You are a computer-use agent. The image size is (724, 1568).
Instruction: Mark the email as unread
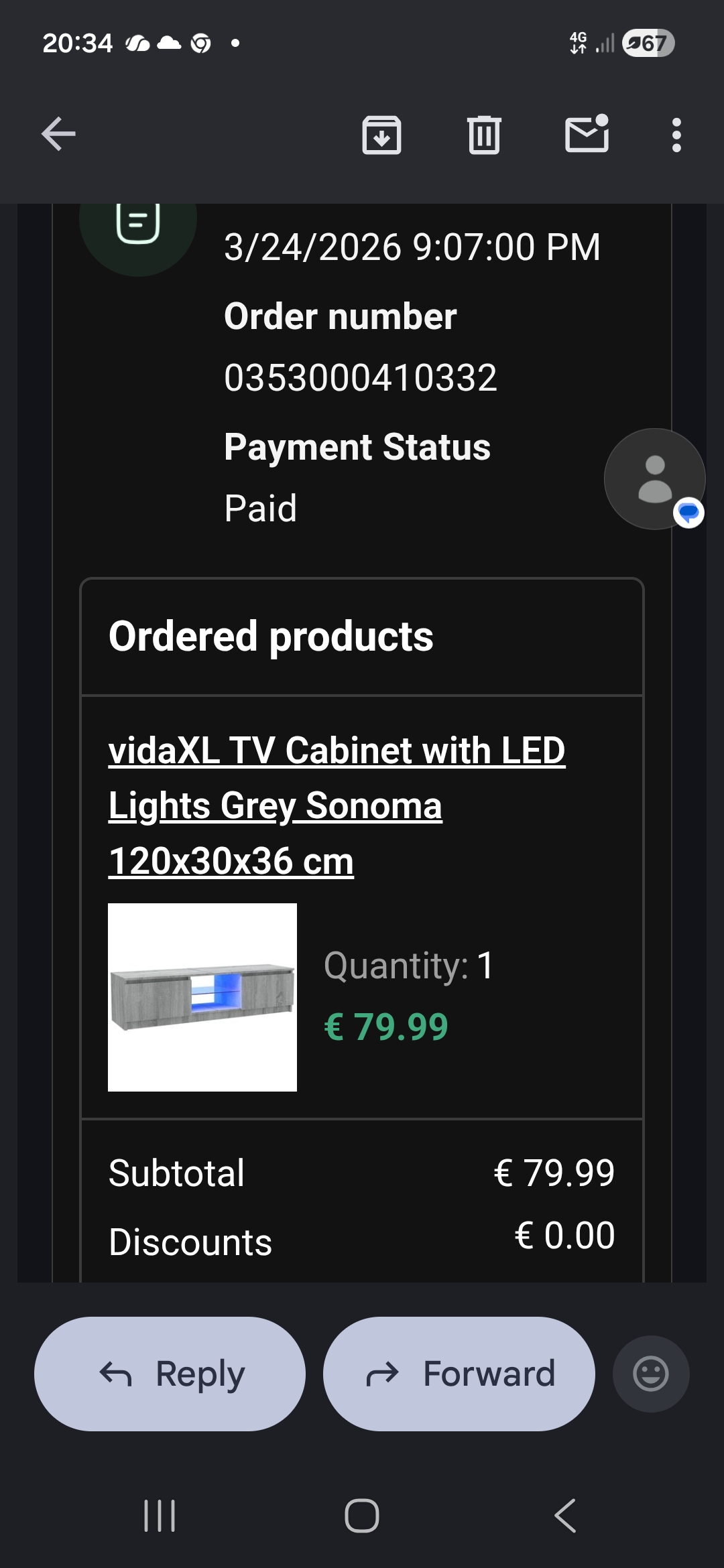coord(587,133)
